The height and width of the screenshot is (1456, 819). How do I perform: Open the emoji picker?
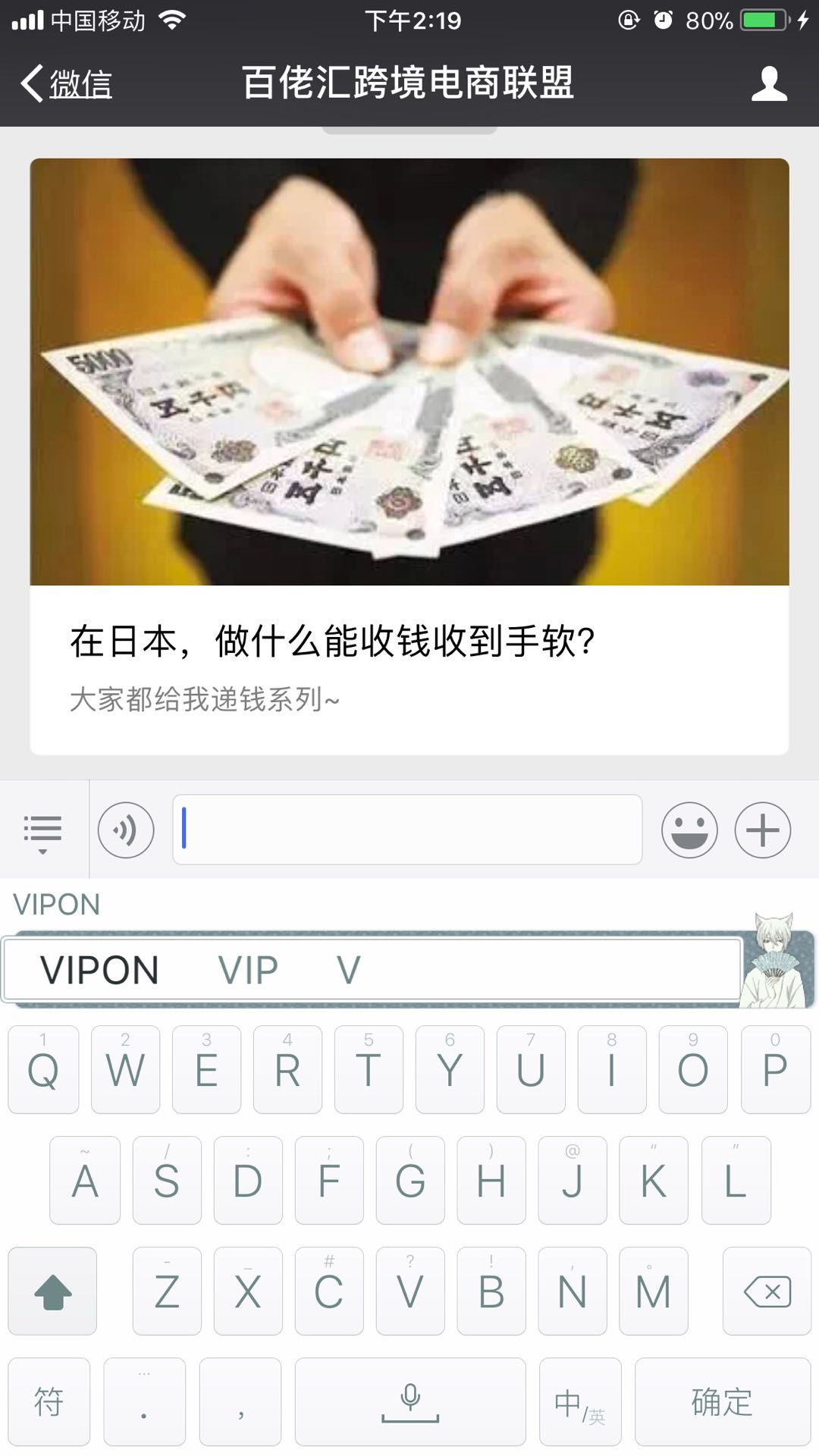pyautogui.click(x=689, y=830)
